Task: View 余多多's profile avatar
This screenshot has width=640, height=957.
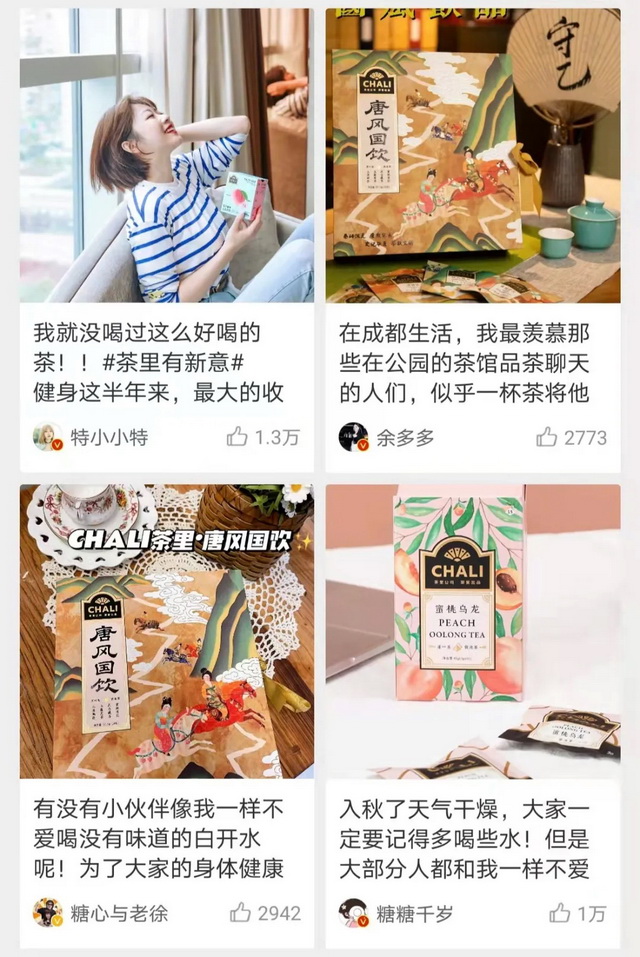Action: 353,436
